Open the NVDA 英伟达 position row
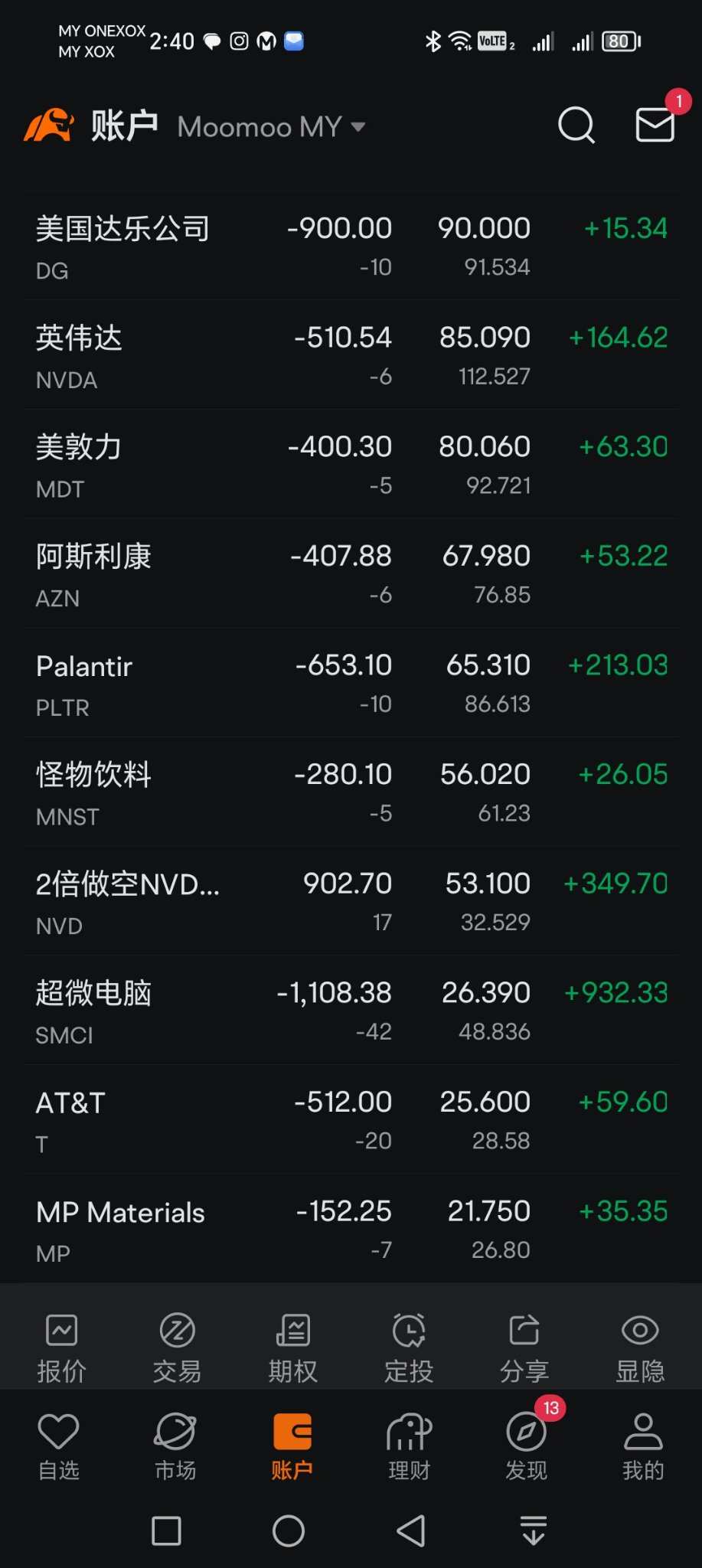Image resolution: width=702 pixels, height=1568 pixels. coord(351,354)
